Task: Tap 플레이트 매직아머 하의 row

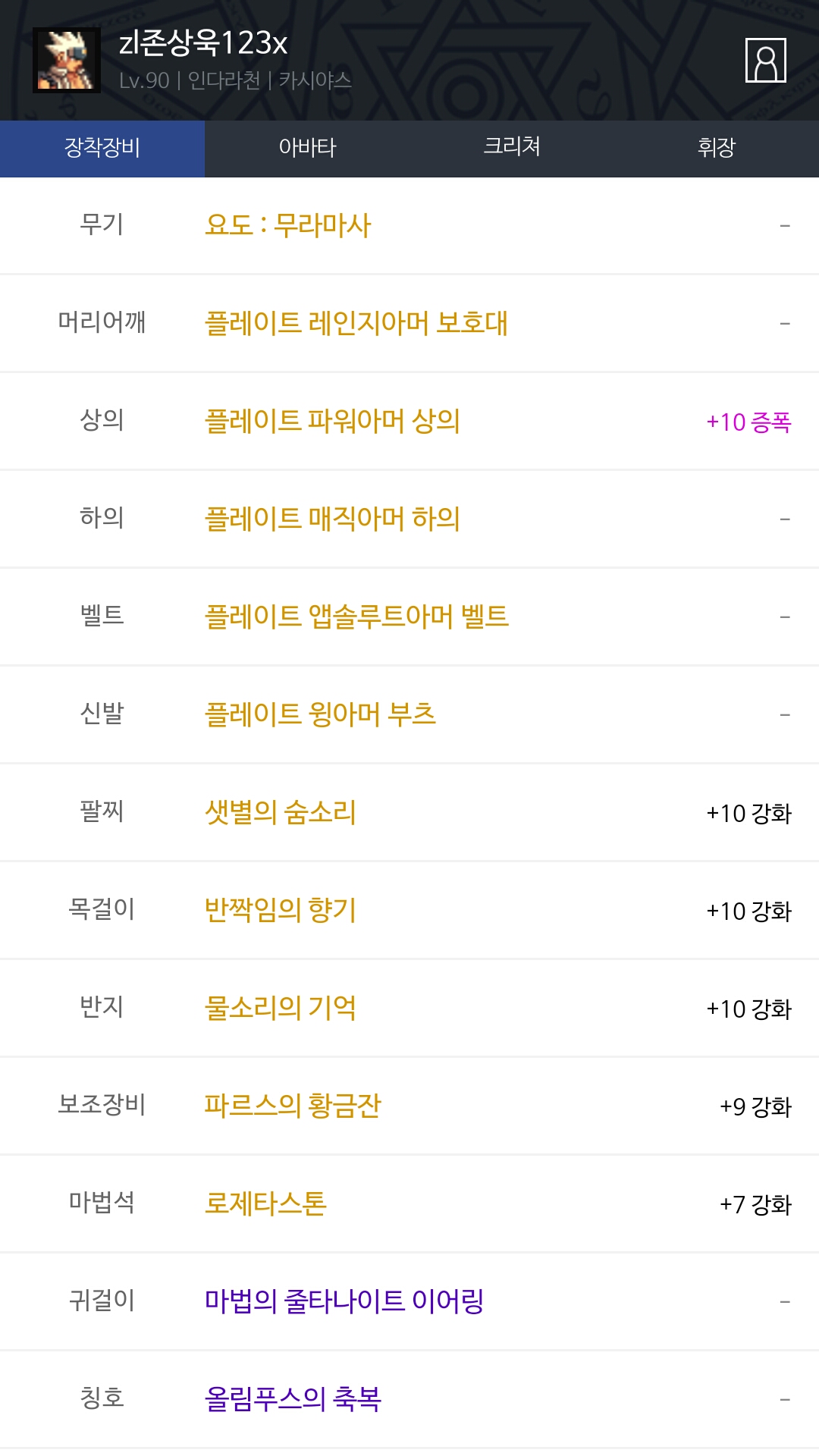Action: [332, 519]
